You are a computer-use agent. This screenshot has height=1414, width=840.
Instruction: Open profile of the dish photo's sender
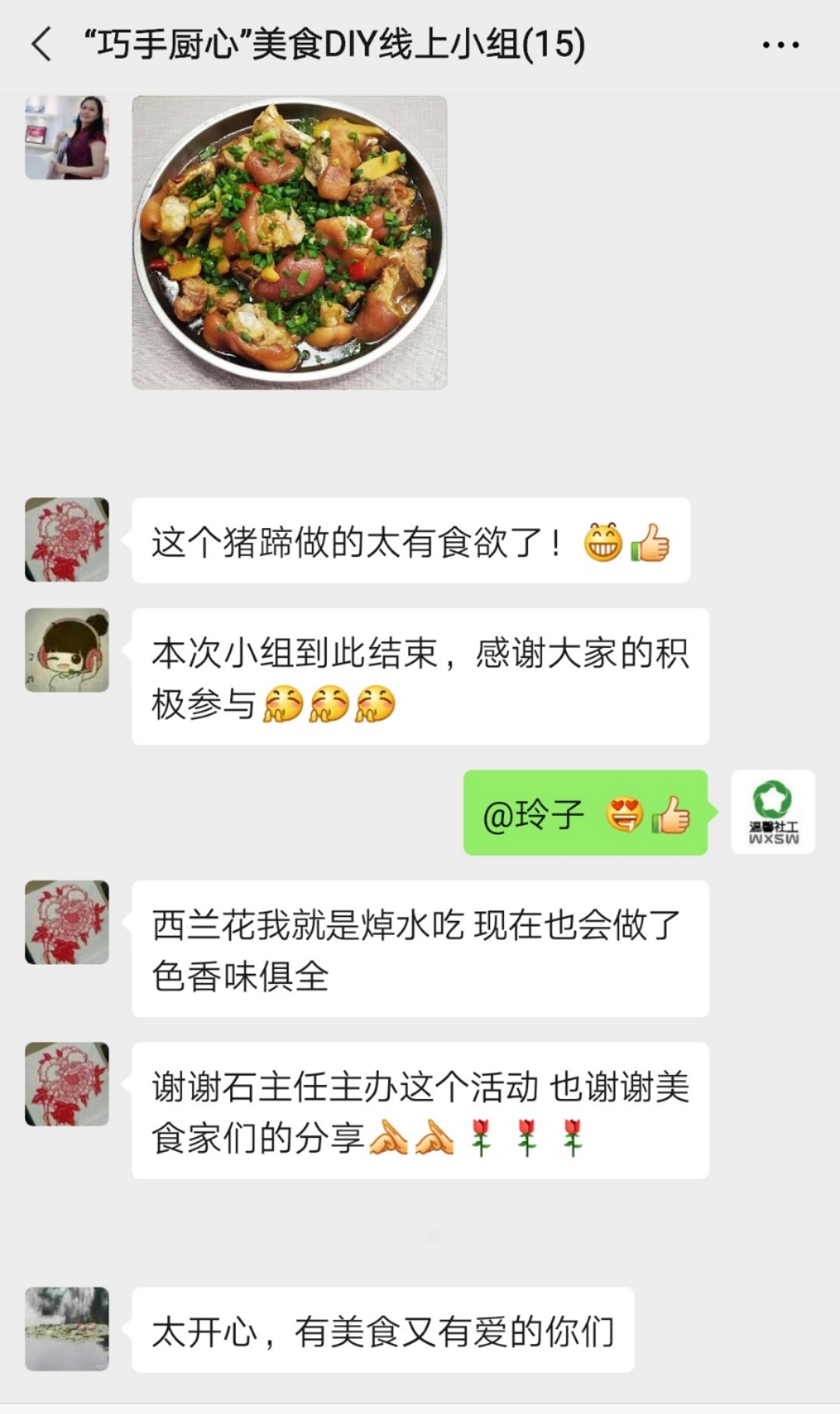pos(67,138)
